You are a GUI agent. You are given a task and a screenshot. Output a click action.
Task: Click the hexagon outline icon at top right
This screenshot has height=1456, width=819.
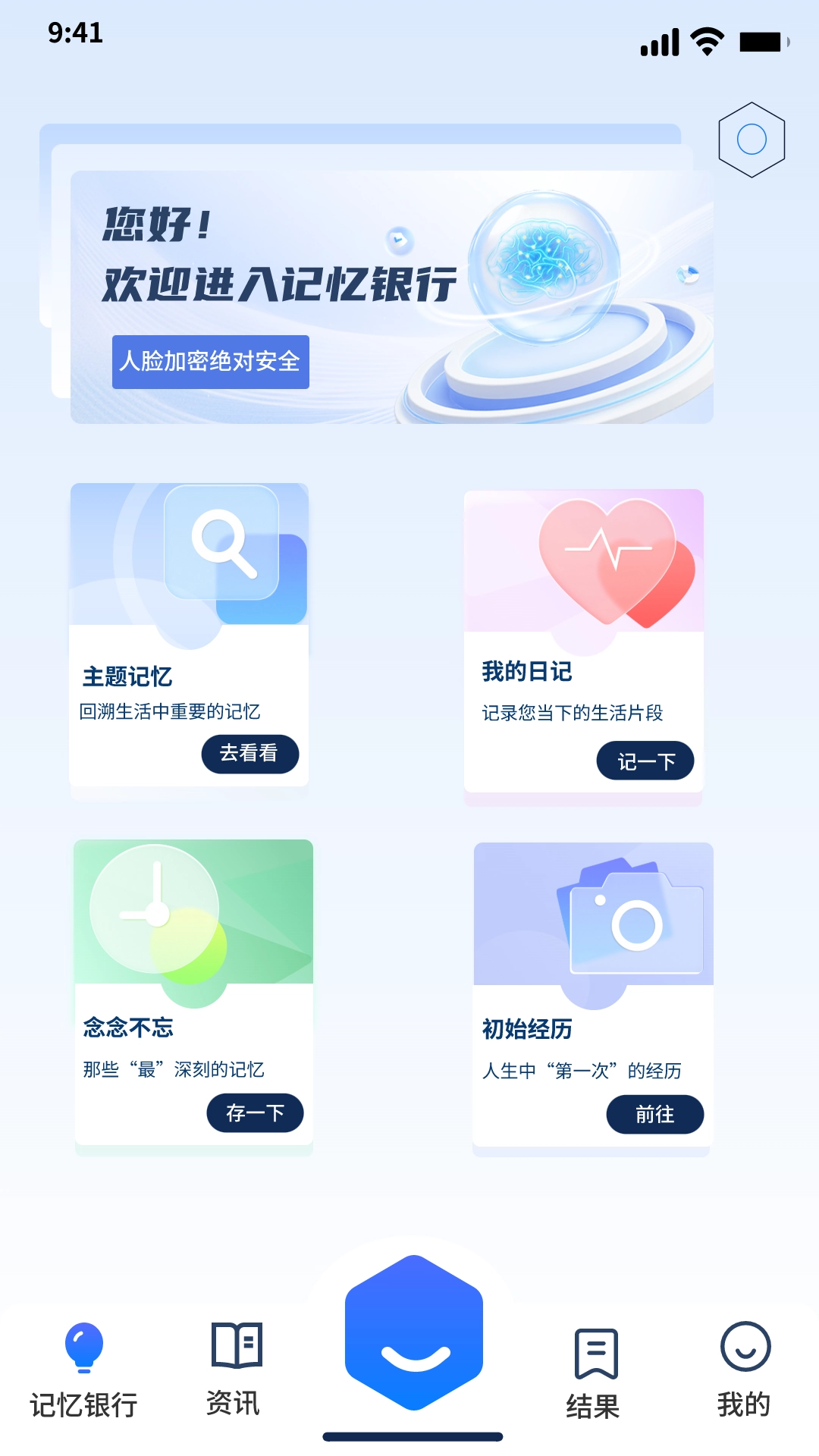pos(752,140)
